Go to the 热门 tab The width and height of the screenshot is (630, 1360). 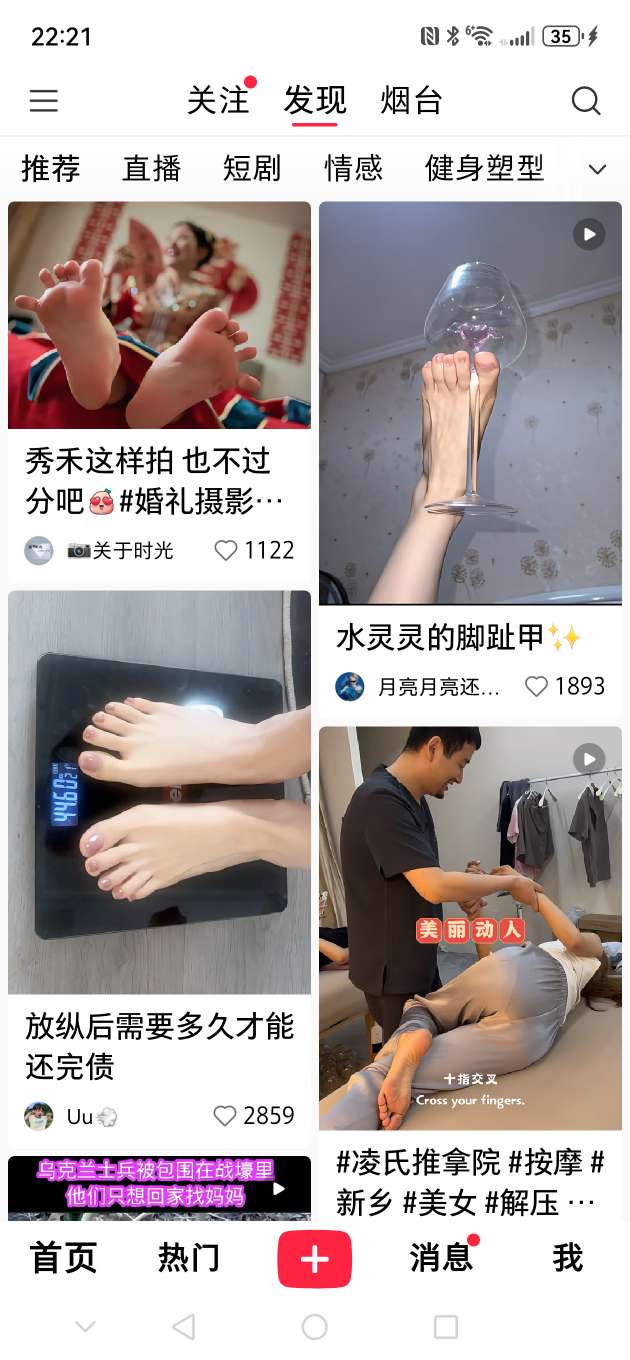click(188, 1258)
